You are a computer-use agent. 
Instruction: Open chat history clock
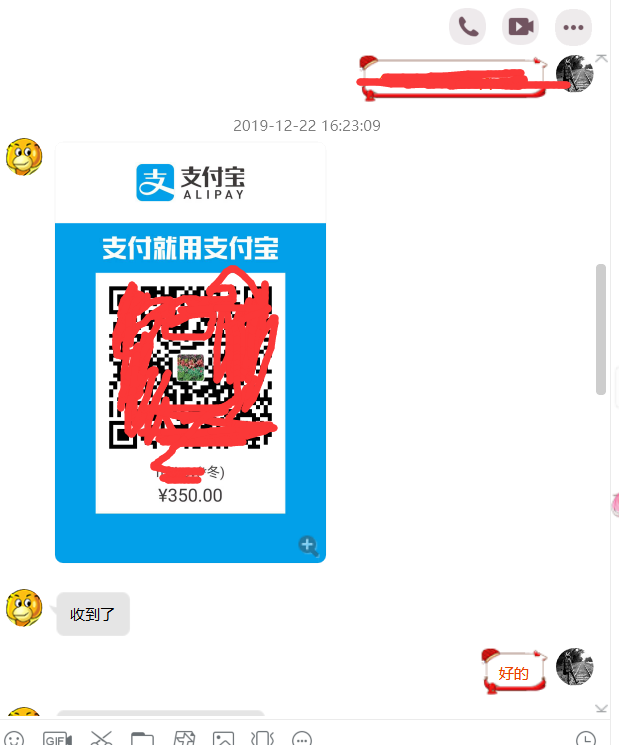587,739
